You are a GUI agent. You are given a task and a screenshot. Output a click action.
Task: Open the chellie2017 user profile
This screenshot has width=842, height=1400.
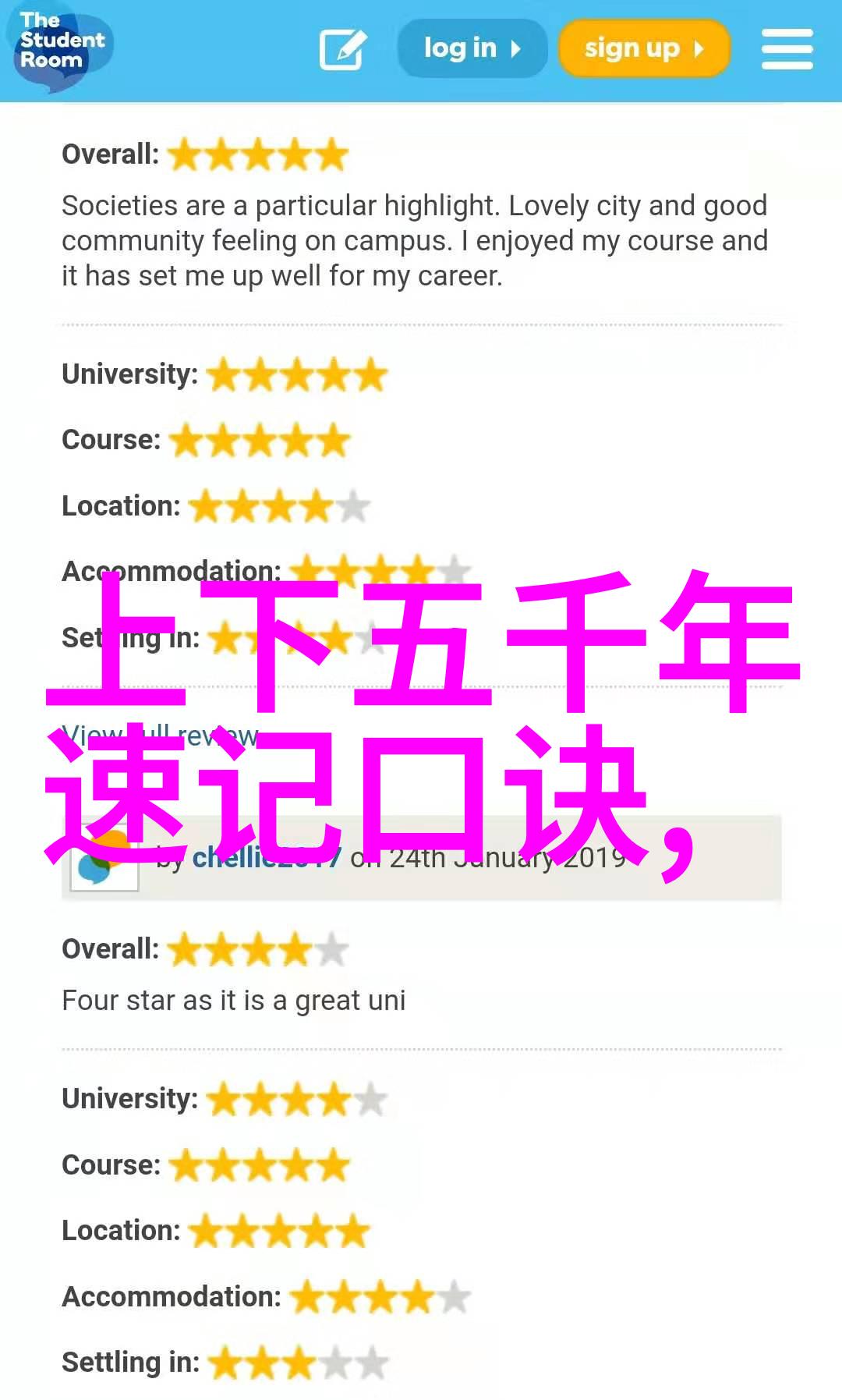(265, 858)
